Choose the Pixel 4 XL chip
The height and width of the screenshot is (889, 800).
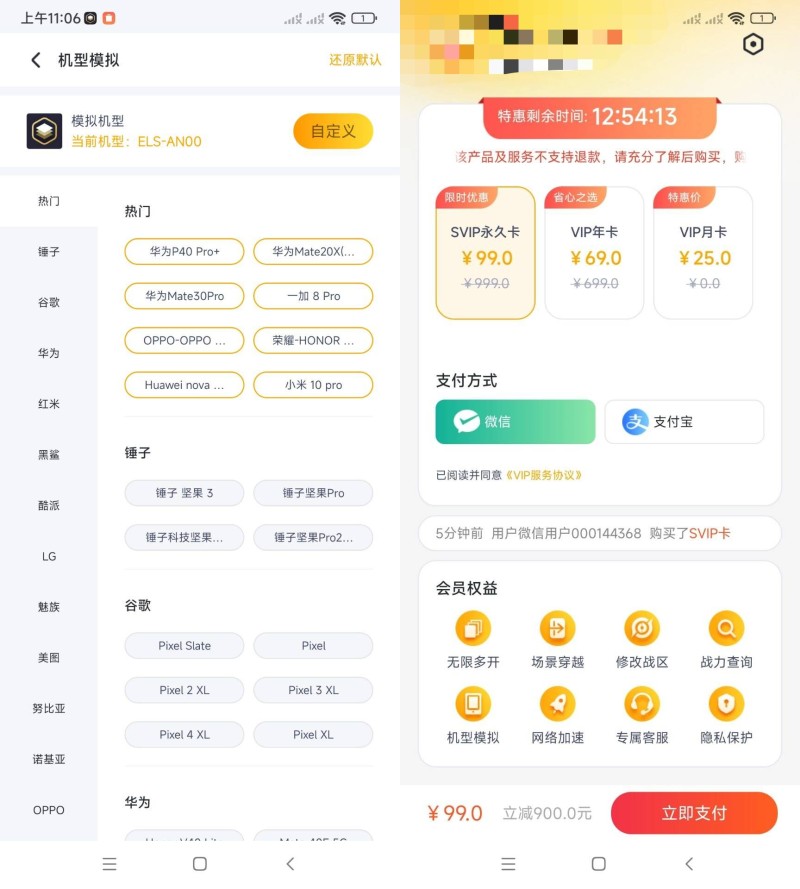184,735
